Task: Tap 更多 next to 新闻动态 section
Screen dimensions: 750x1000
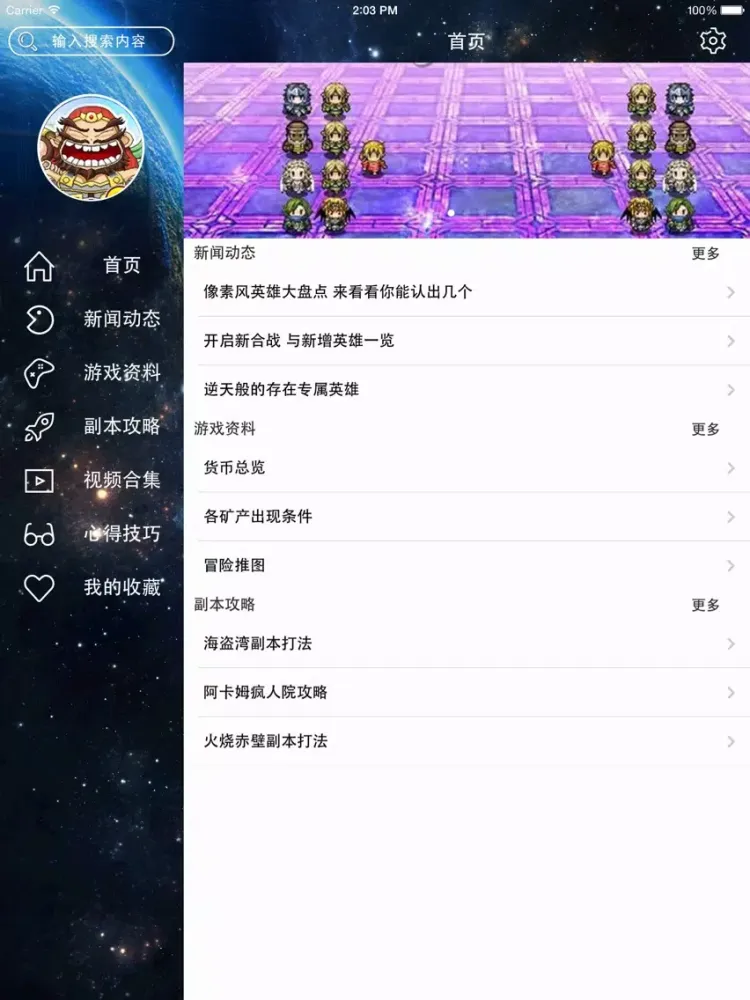Action: coord(705,254)
